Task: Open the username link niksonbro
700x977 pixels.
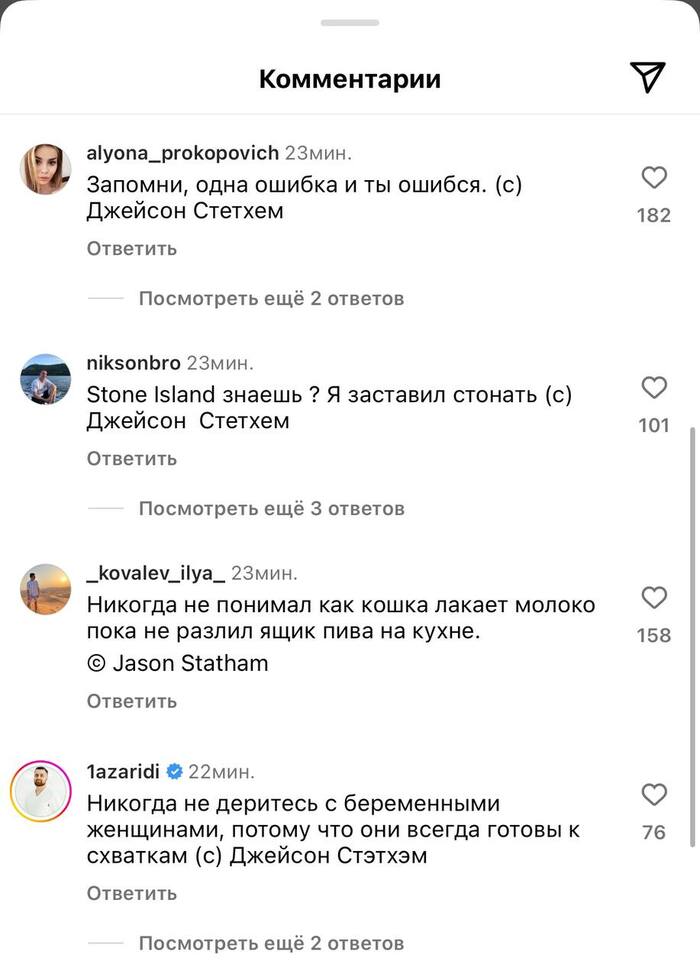Action: pos(133,362)
